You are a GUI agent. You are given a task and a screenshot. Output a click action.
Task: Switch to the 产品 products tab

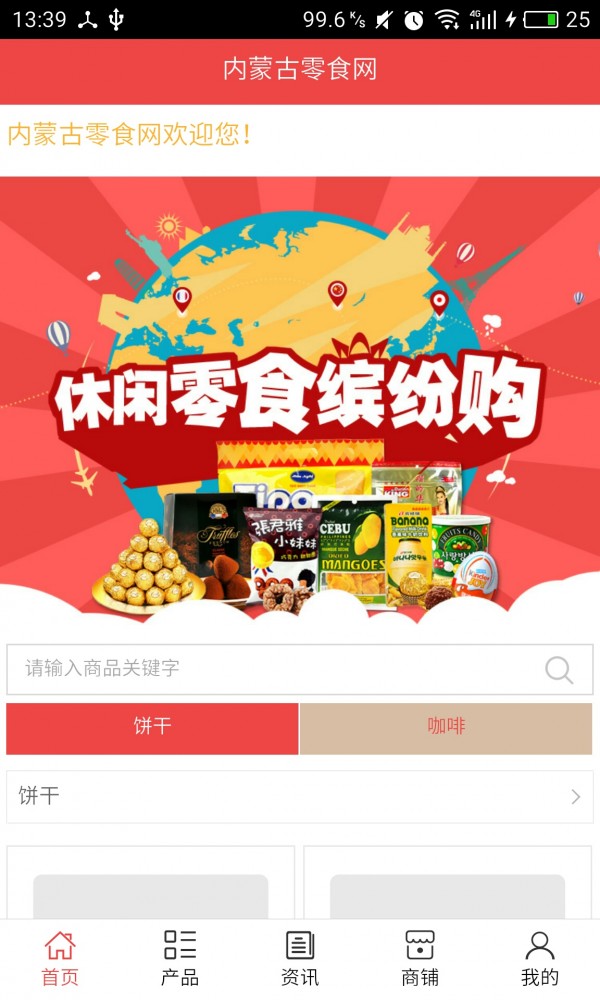(x=180, y=959)
